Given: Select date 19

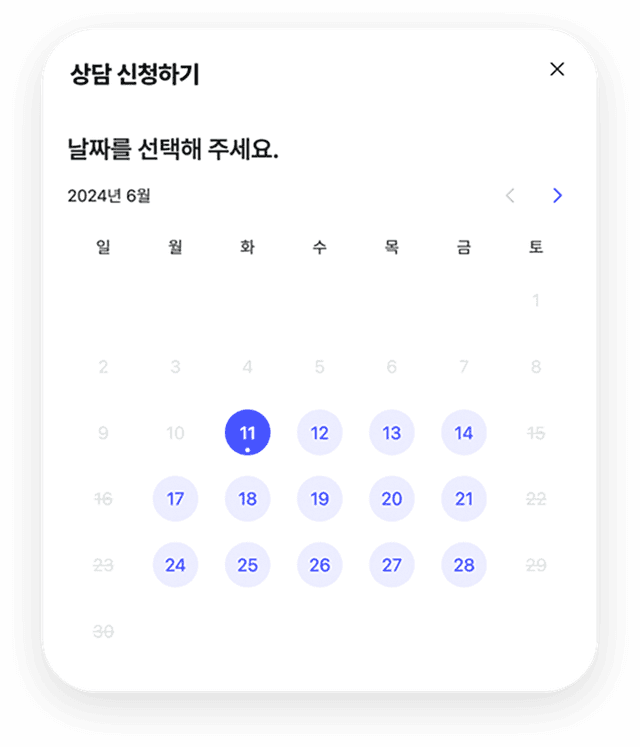Looking at the screenshot, I should pos(319,499).
